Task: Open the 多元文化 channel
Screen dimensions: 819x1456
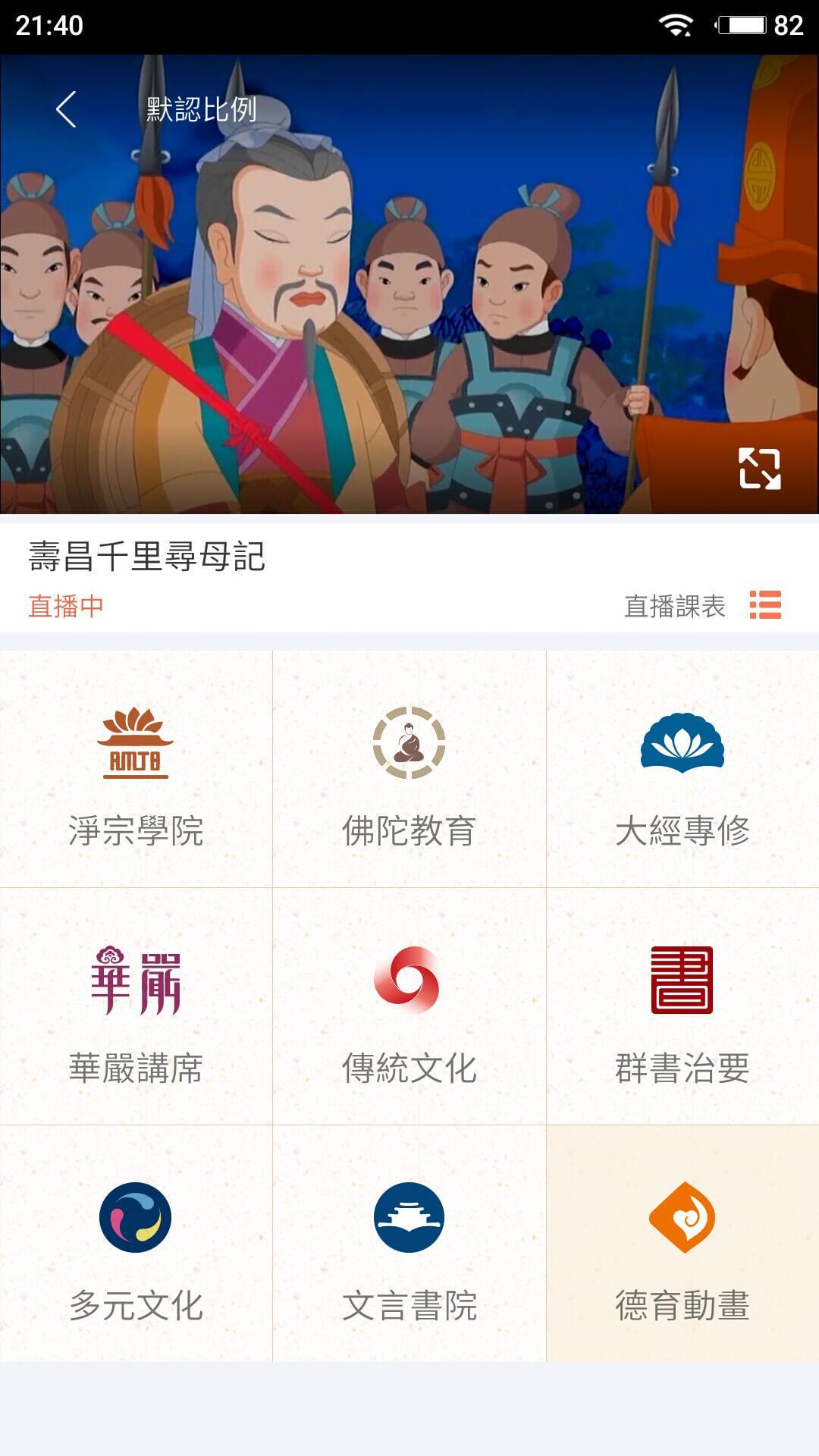Action: coord(136,1244)
